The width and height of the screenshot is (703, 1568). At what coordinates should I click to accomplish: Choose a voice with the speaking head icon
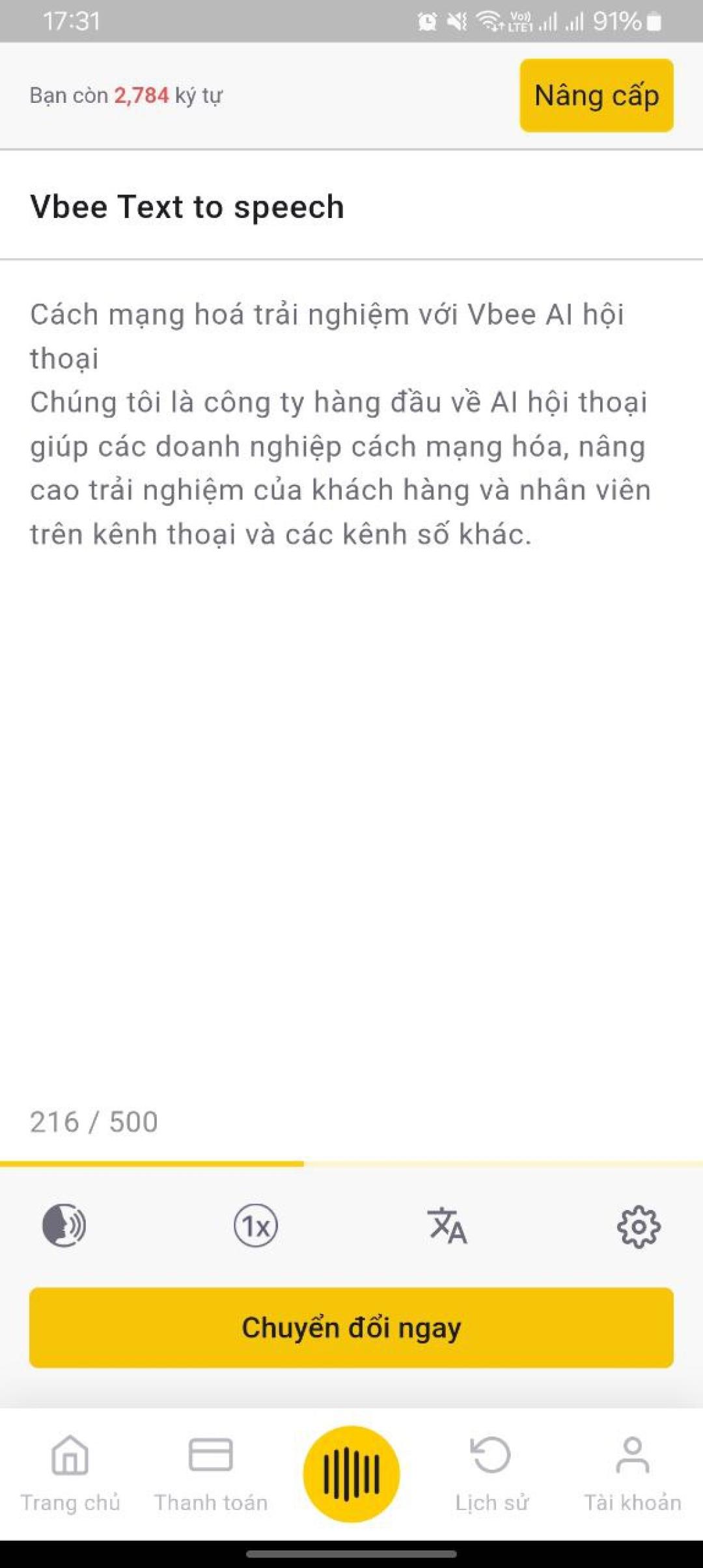pyautogui.click(x=64, y=1226)
